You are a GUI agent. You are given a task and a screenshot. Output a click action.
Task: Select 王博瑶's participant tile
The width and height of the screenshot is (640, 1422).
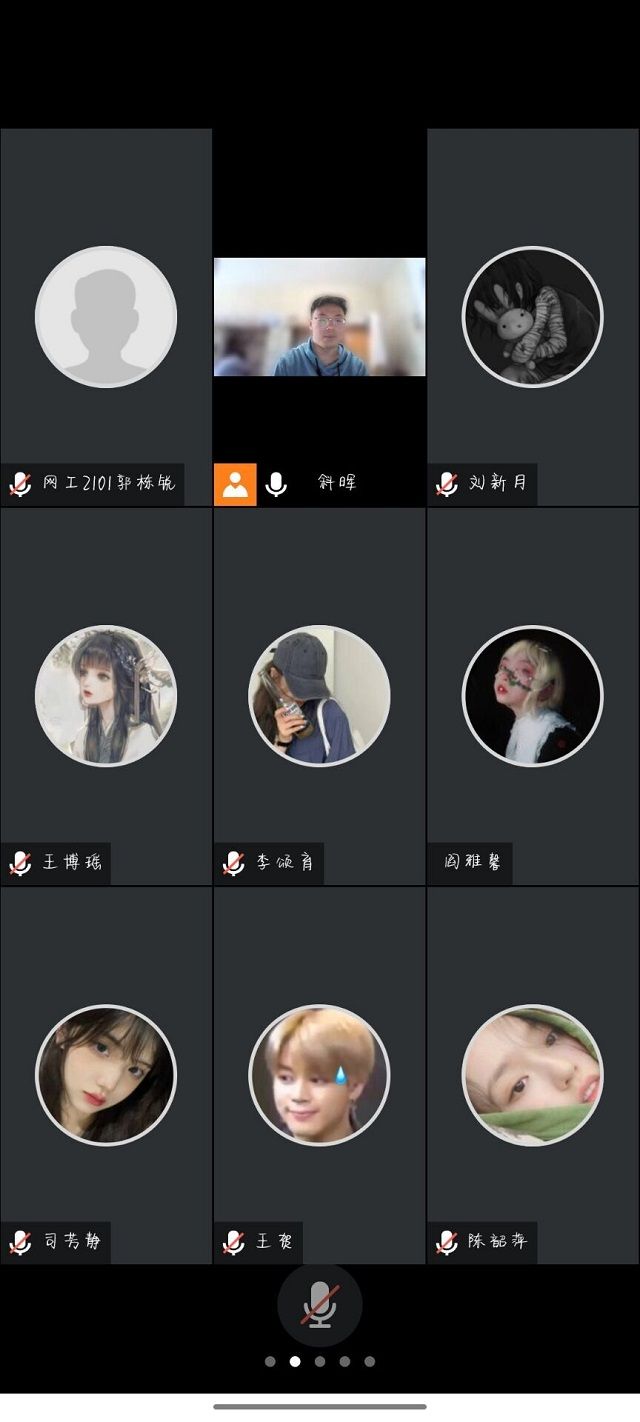pyautogui.click(x=106, y=696)
